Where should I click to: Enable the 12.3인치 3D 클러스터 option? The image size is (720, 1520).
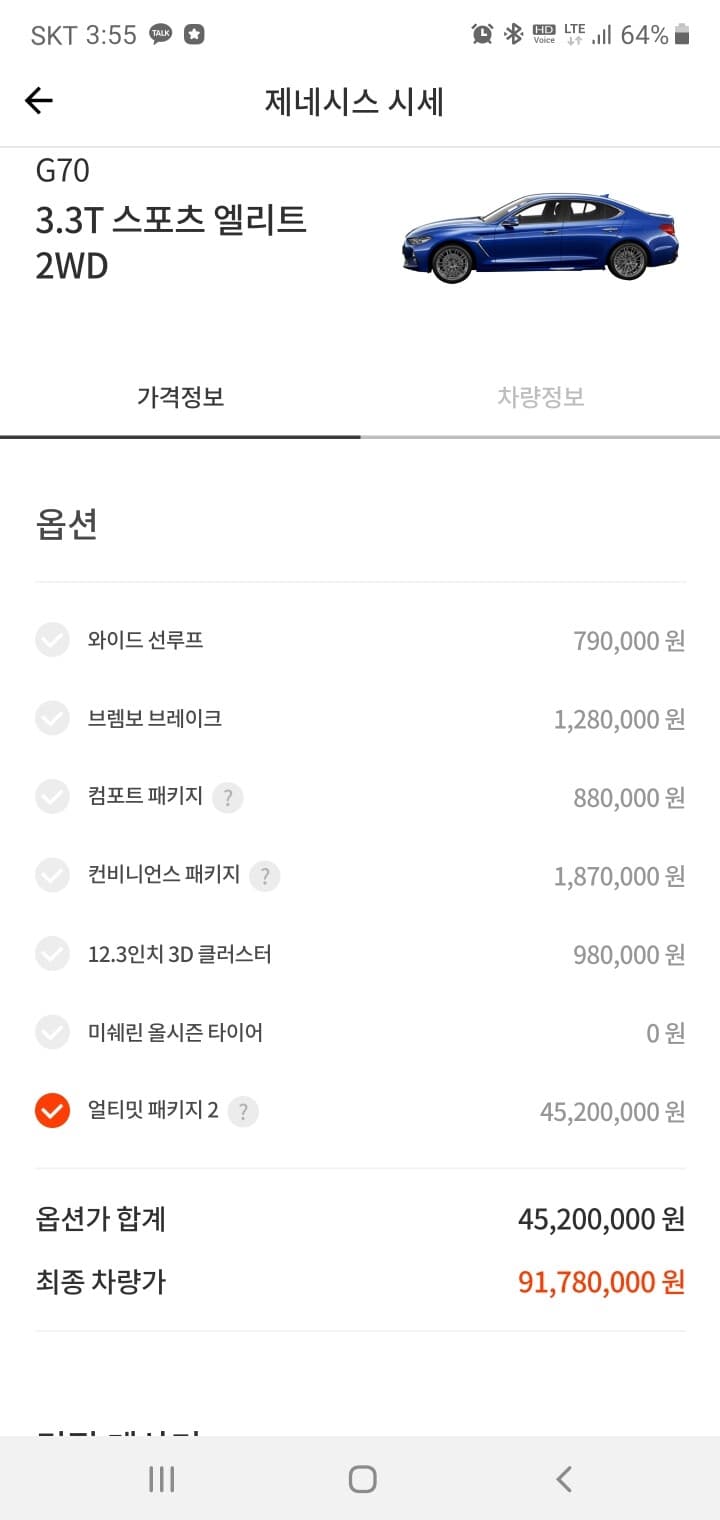click(x=52, y=953)
